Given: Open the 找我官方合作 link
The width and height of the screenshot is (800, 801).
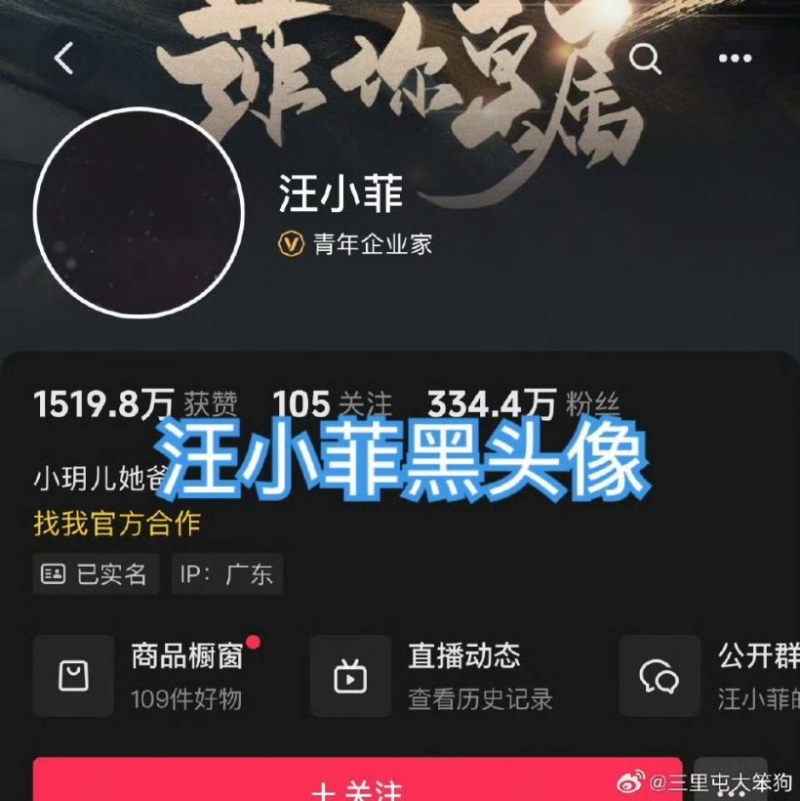Looking at the screenshot, I should pyautogui.click(x=117, y=522).
